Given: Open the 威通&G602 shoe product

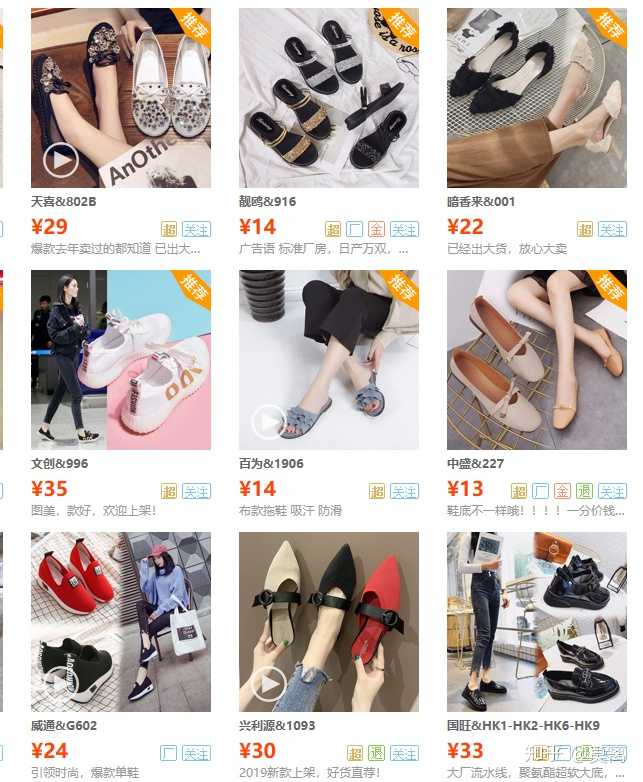Looking at the screenshot, I should click(x=120, y=622).
